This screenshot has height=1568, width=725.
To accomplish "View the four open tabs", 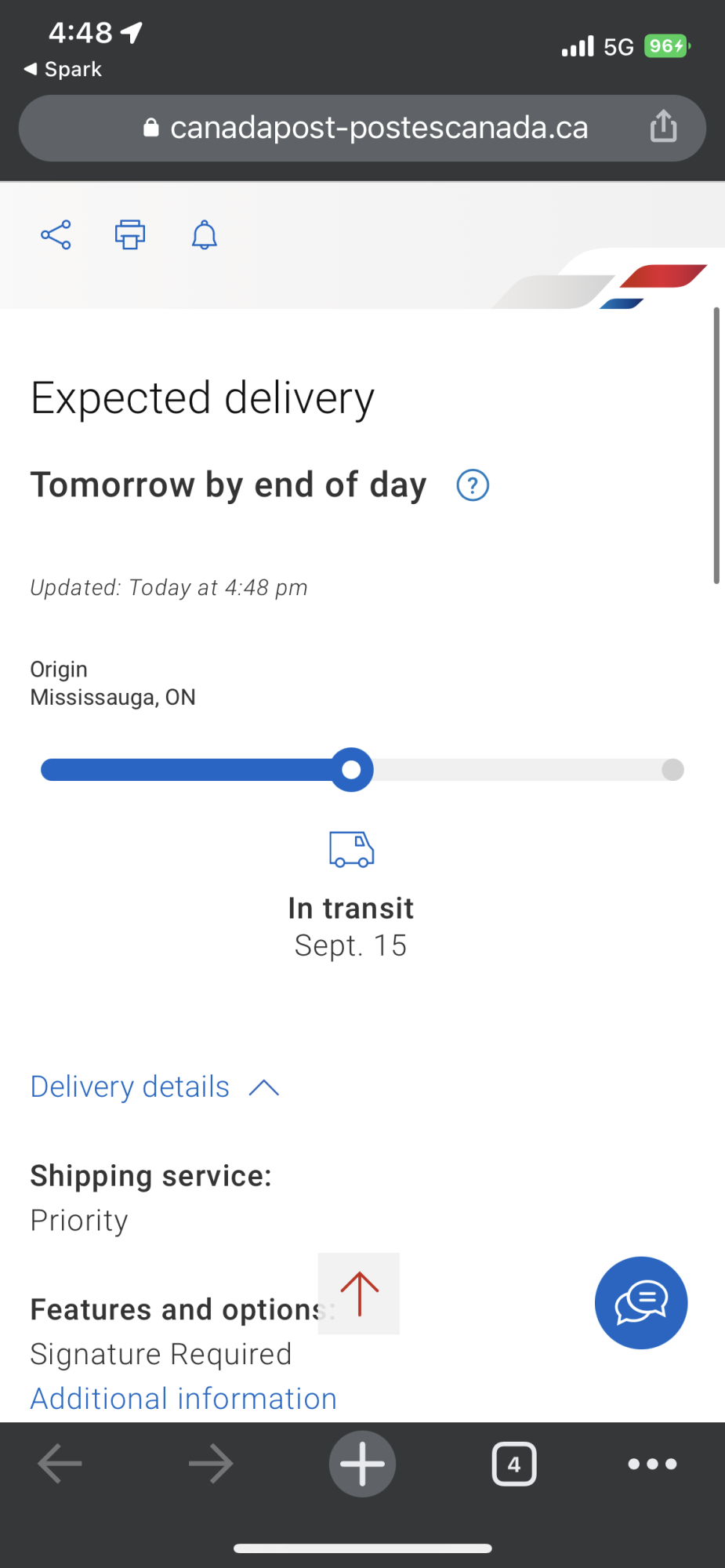I will pyautogui.click(x=513, y=1464).
